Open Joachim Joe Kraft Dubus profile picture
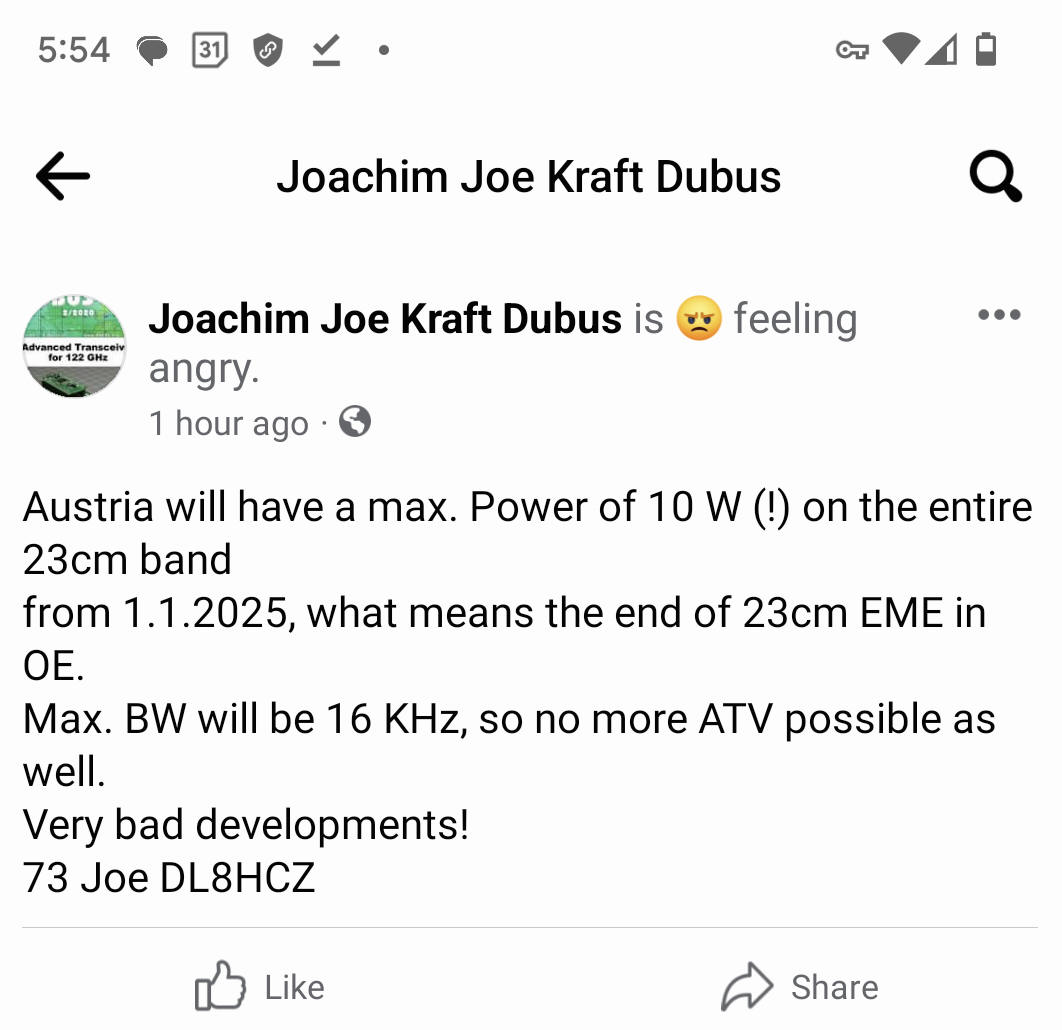This screenshot has height=1030, width=1062. [x=75, y=346]
